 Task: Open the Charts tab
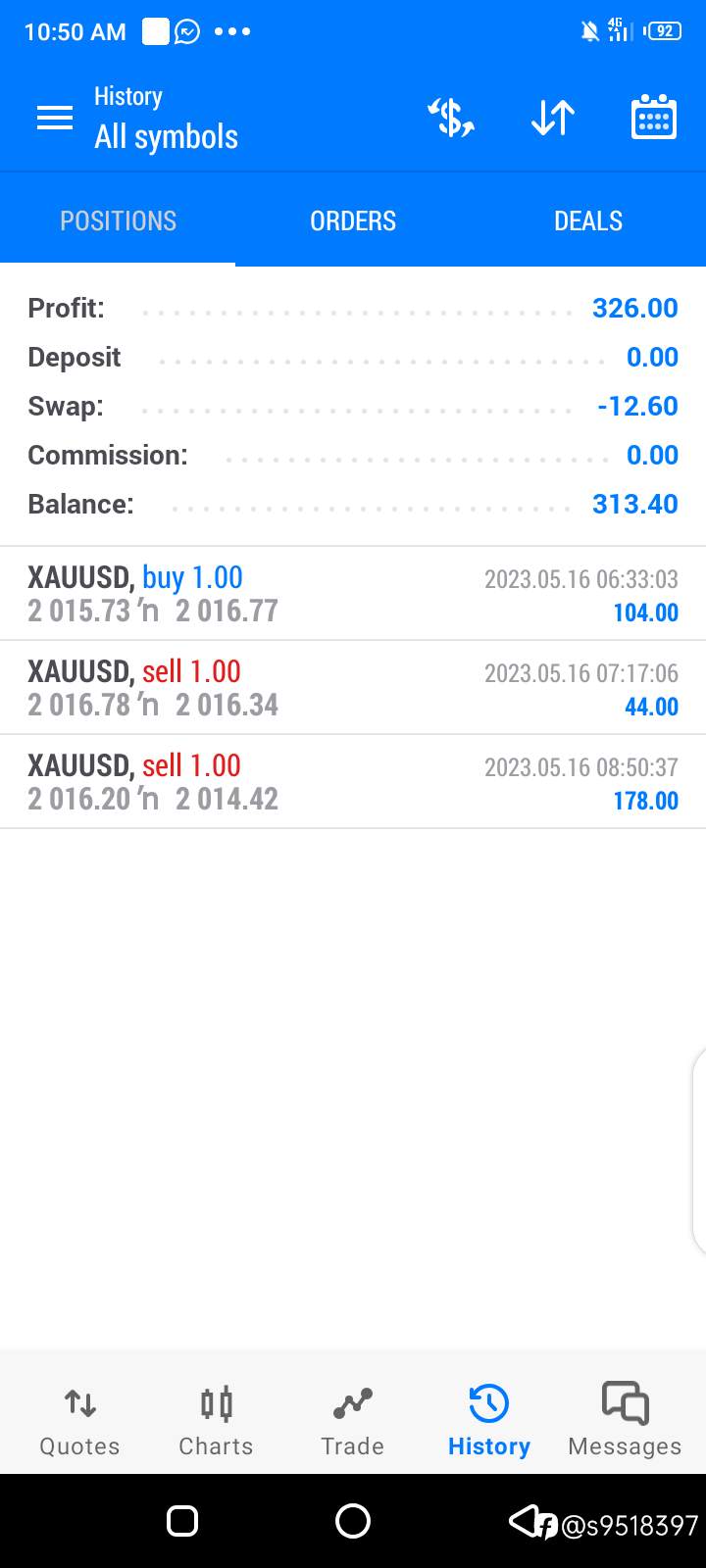pos(216,1421)
